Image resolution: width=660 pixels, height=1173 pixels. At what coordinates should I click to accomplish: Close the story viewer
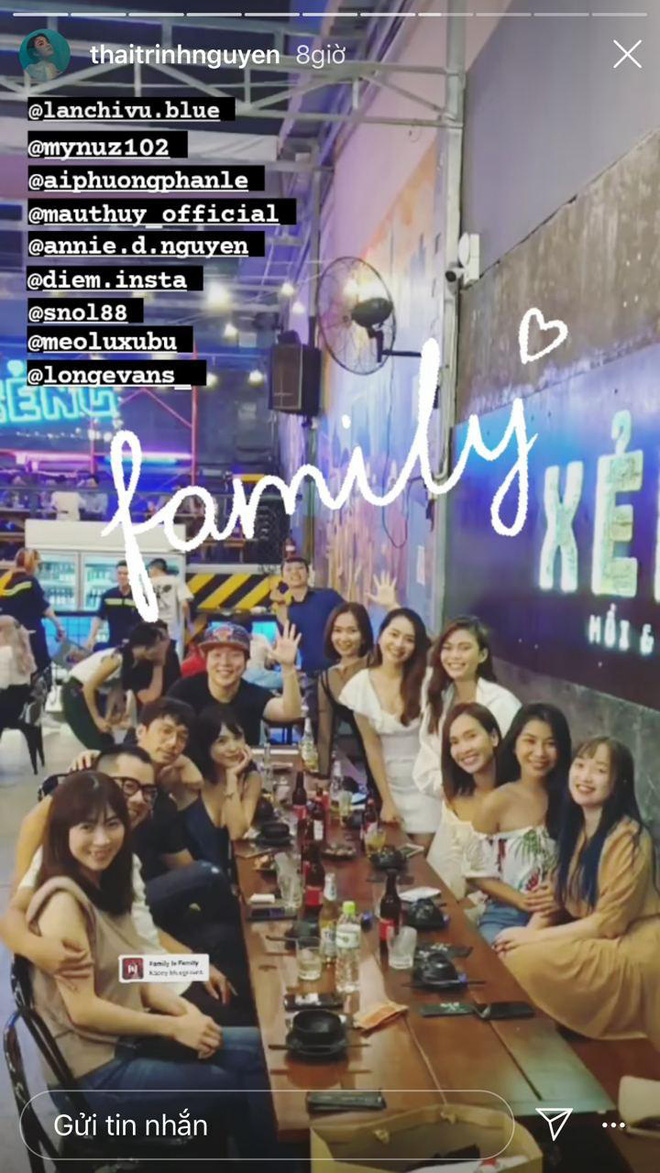coord(626,55)
